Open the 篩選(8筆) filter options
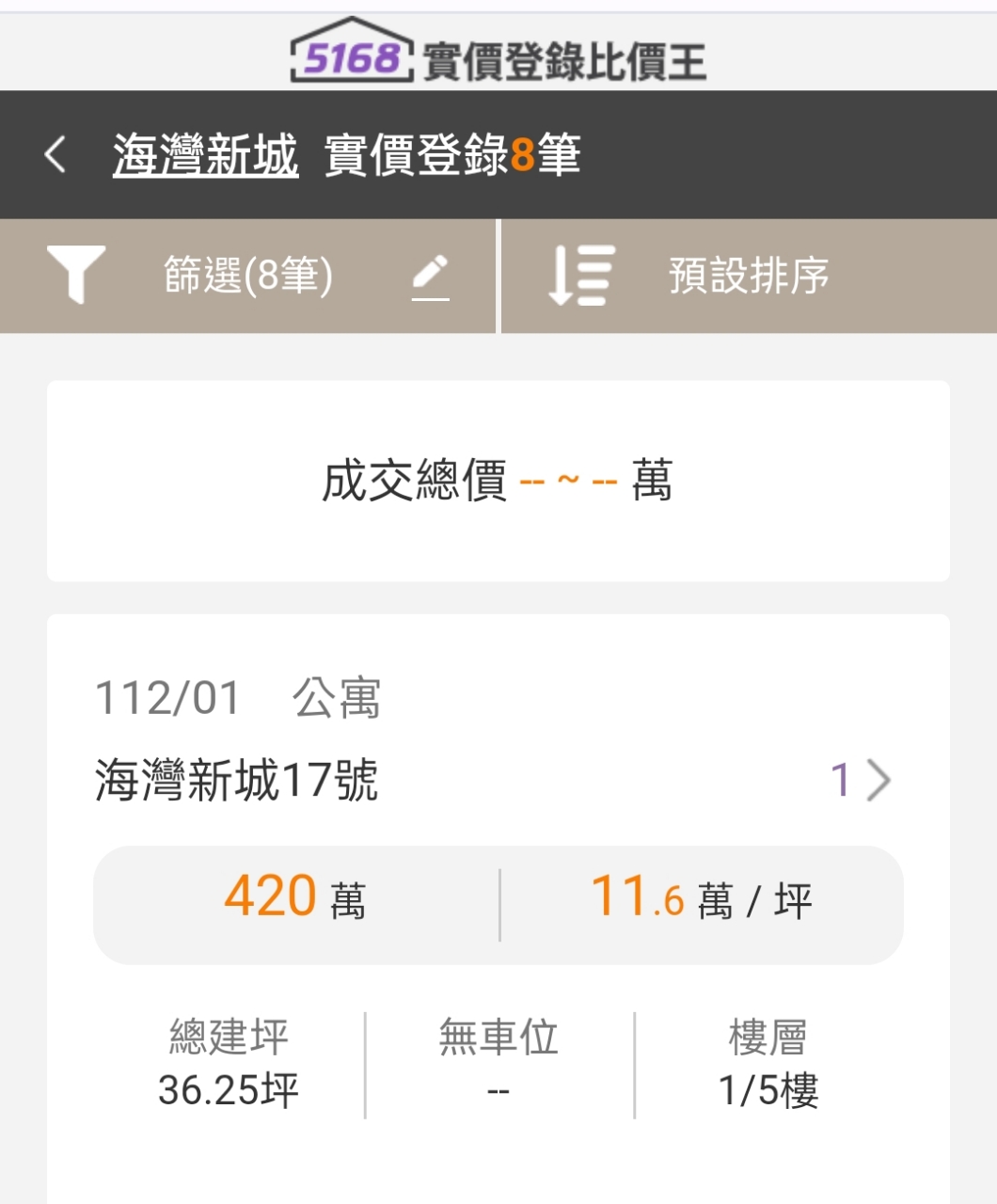 pyautogui.click(x=247, y=276)
